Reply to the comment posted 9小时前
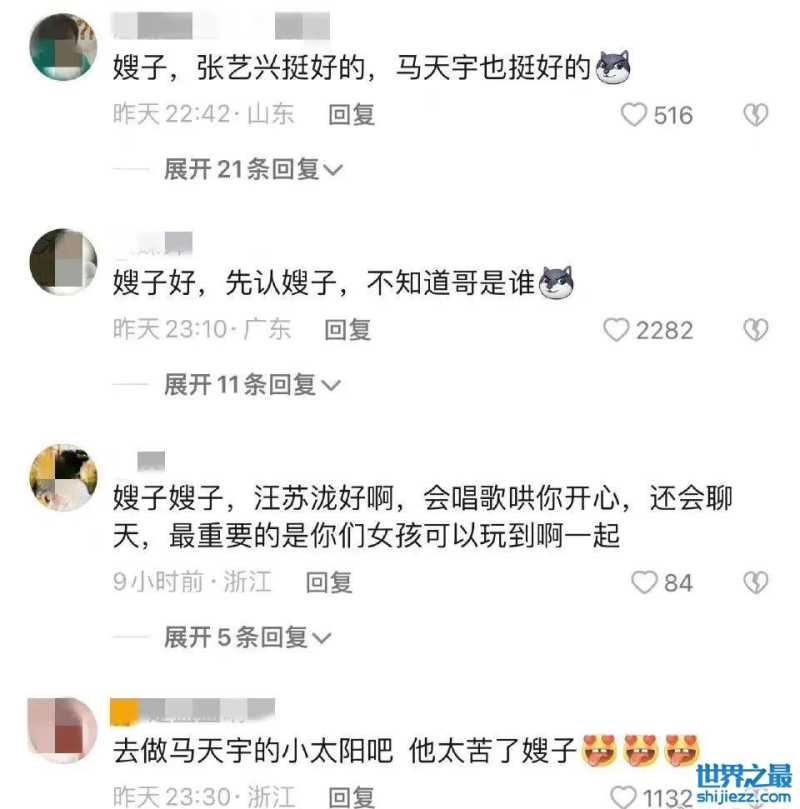Screen dimensions: 800x809 click(329, 582)
